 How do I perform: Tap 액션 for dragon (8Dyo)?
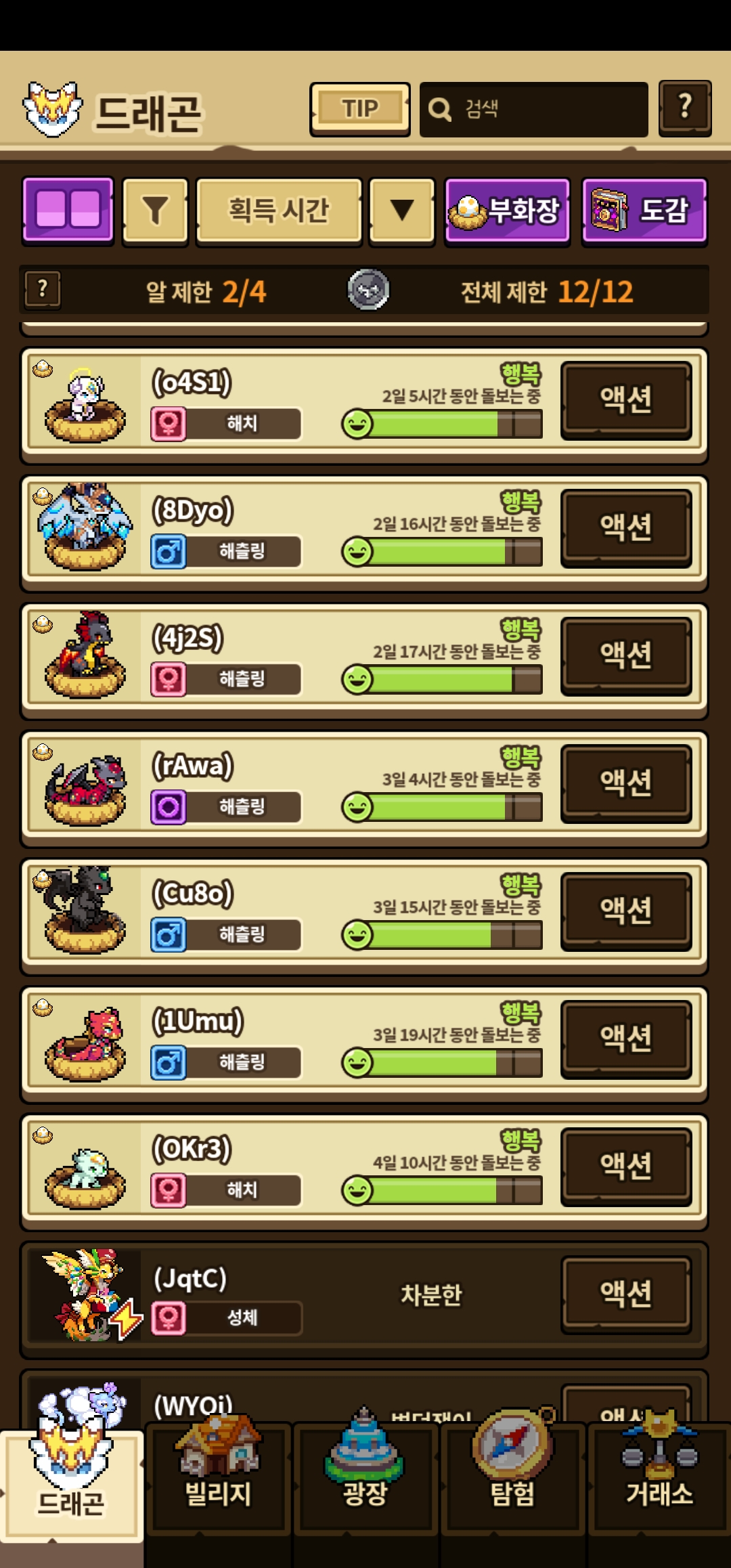(626, 527)
